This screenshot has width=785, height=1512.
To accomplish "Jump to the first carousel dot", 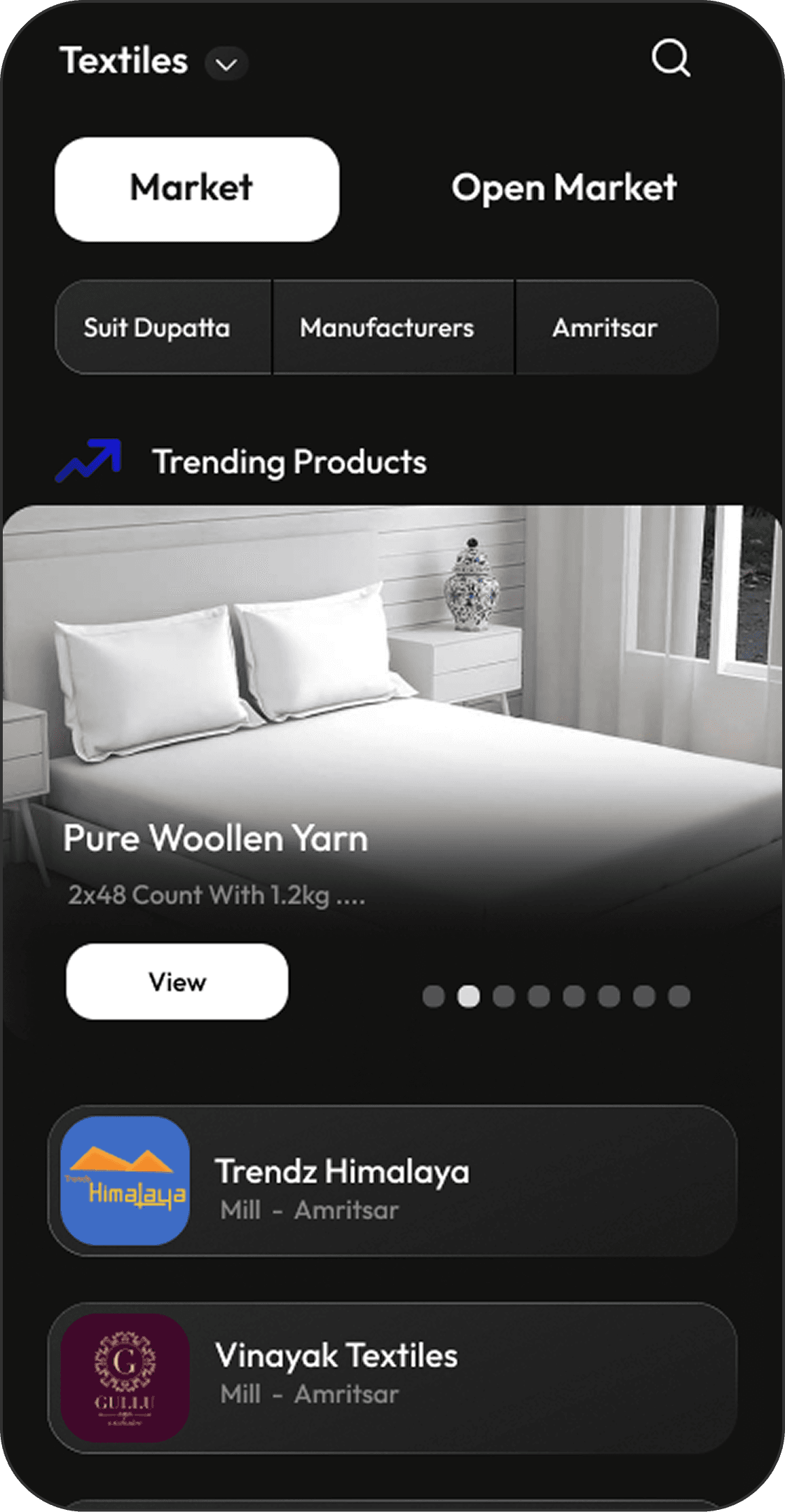I will tap(434, 996).
